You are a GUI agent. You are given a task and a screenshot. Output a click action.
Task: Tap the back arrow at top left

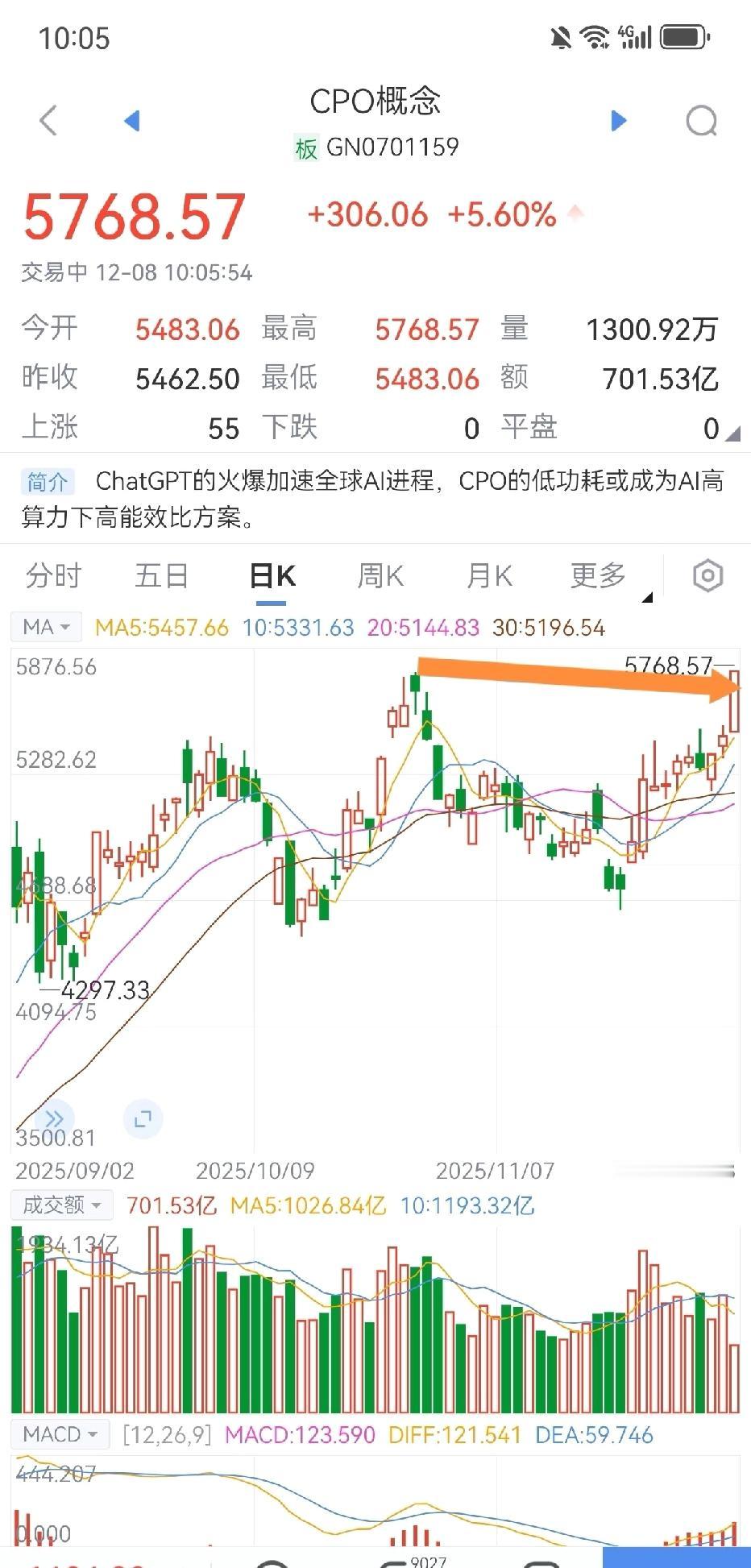(x=48, y=119)
